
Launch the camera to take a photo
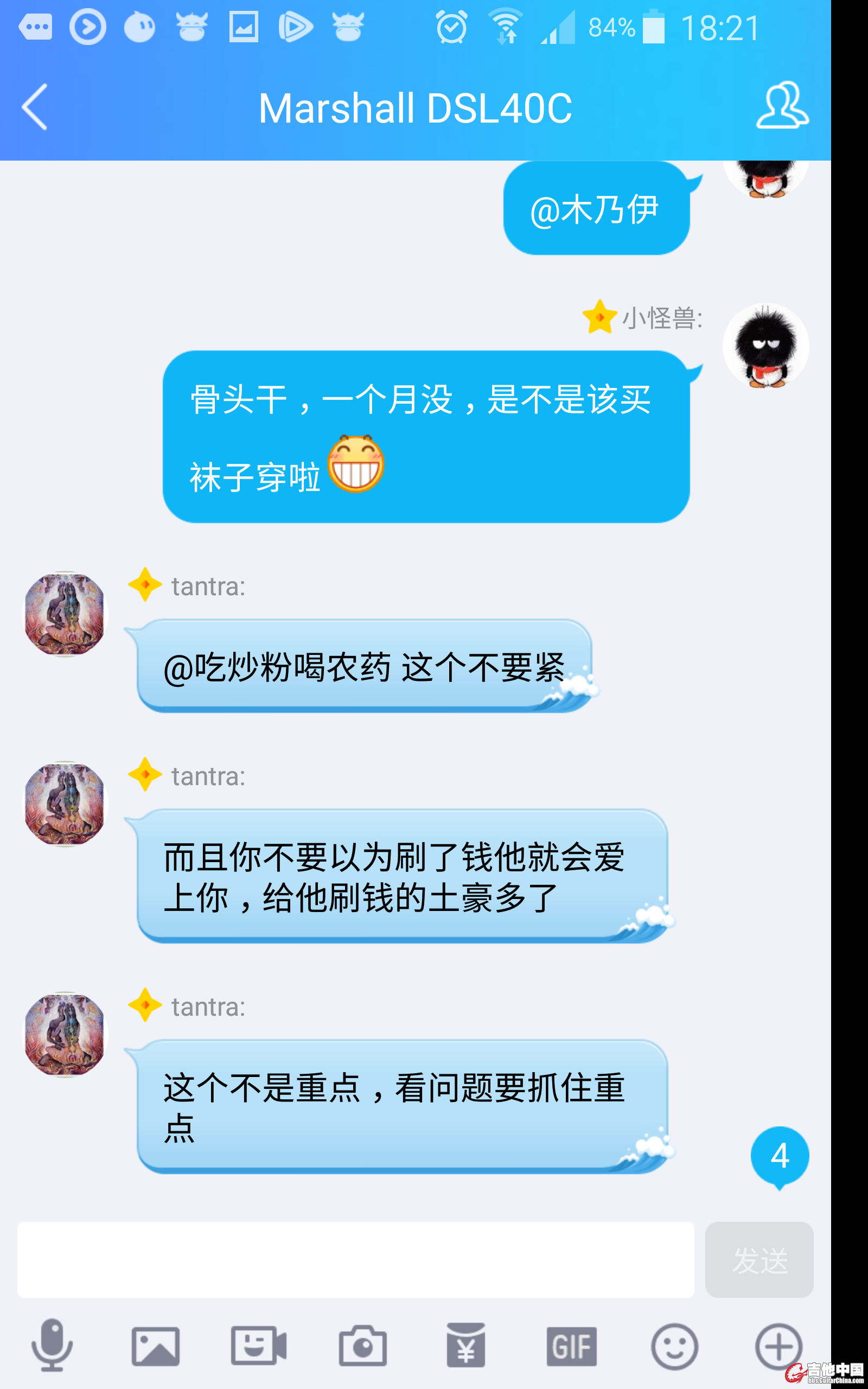pos(362,1346)
